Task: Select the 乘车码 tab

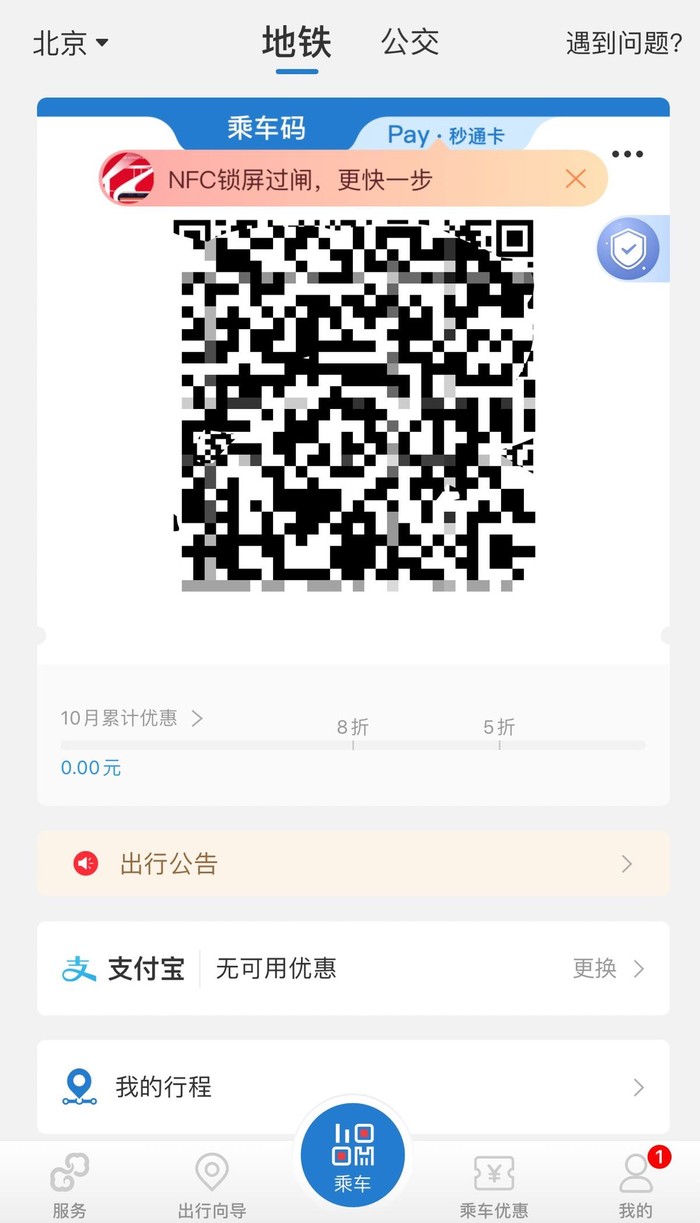Action: 266,129
